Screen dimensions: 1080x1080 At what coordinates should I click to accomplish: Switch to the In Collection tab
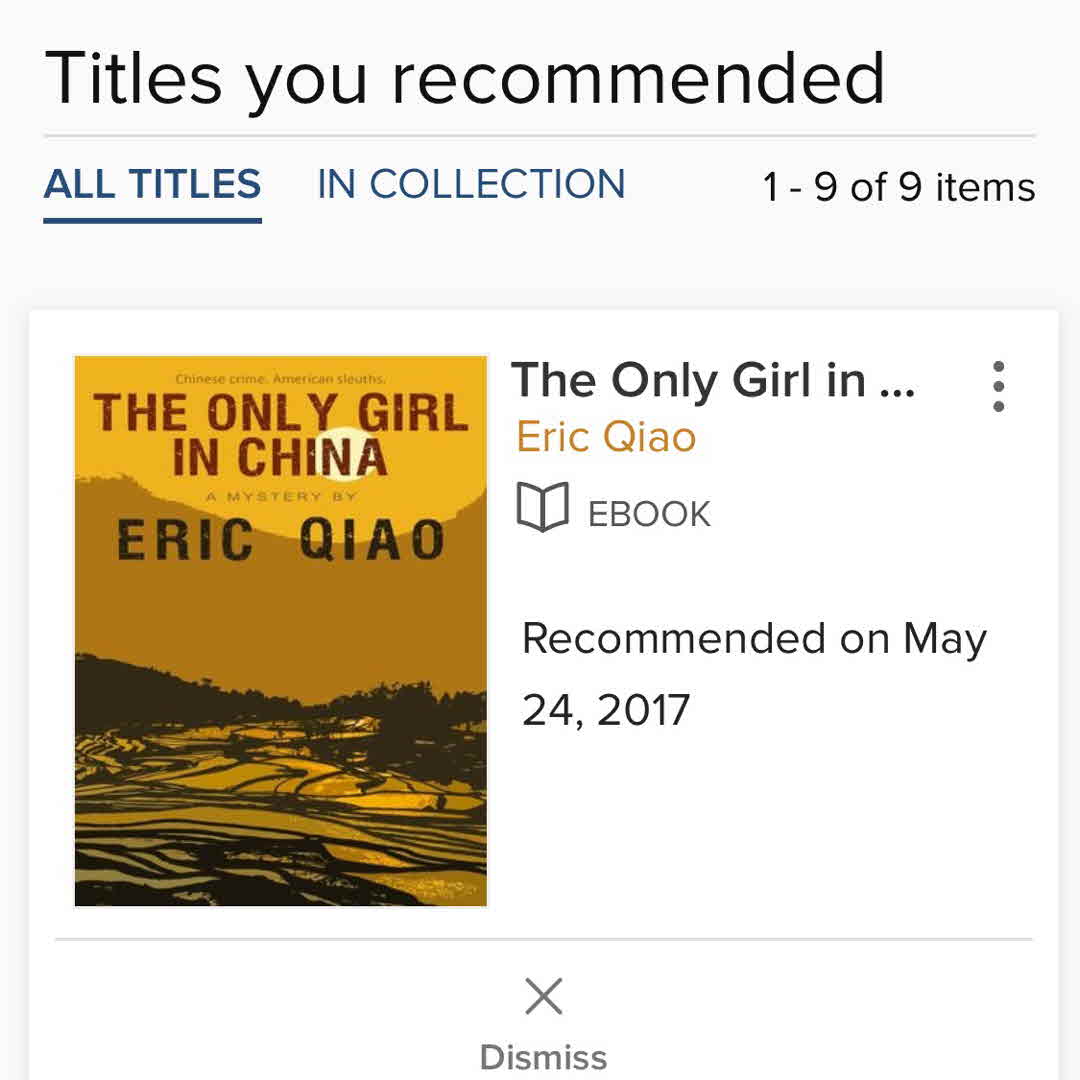point(471,185)
